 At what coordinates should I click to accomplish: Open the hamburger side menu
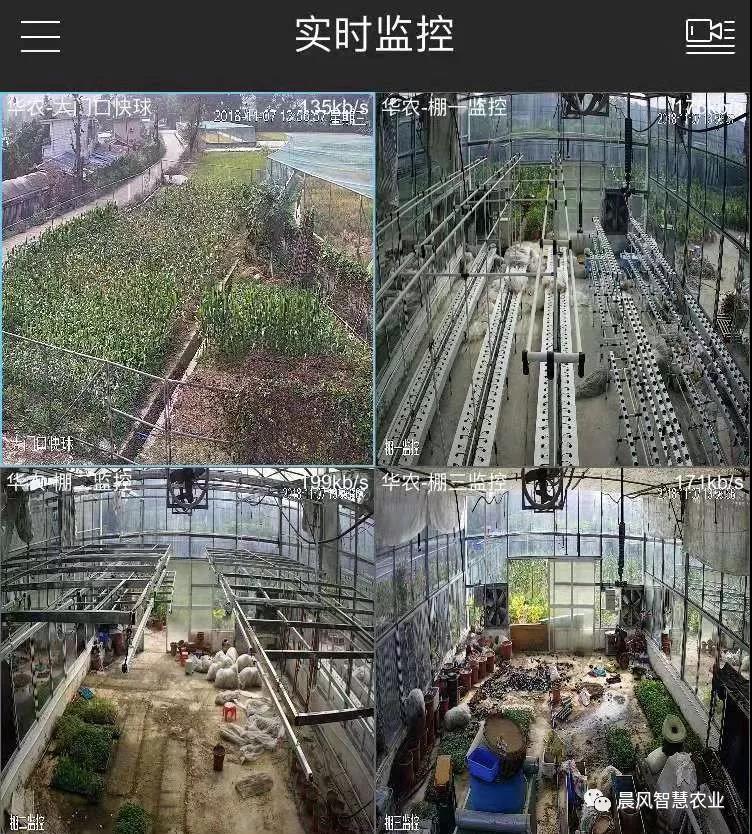[x=40, y=36]
